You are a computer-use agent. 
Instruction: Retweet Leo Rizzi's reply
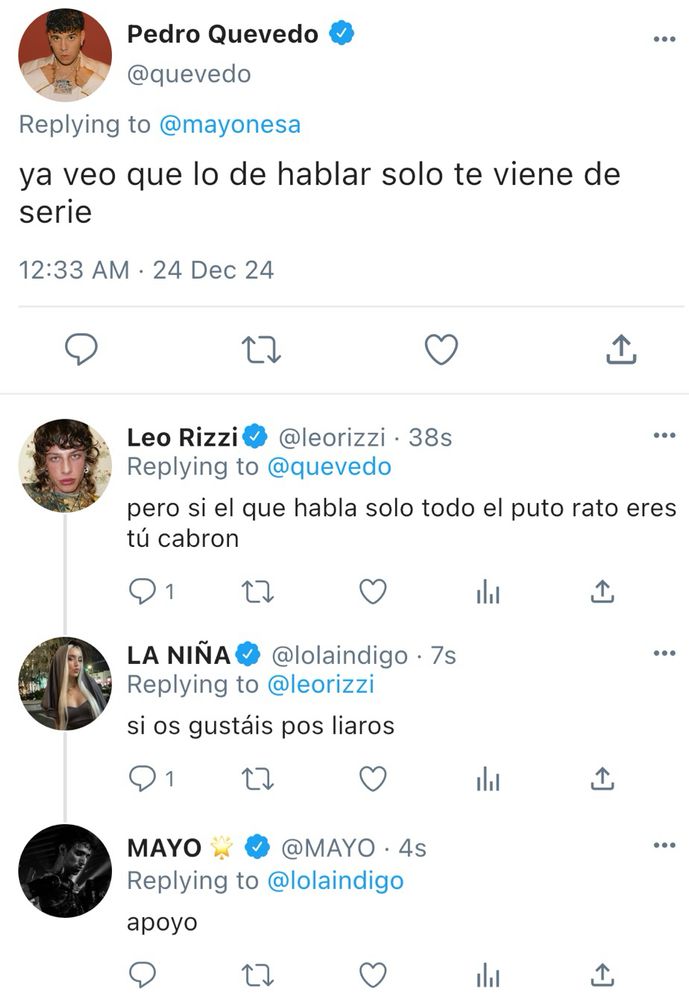(x=258, y=592)
